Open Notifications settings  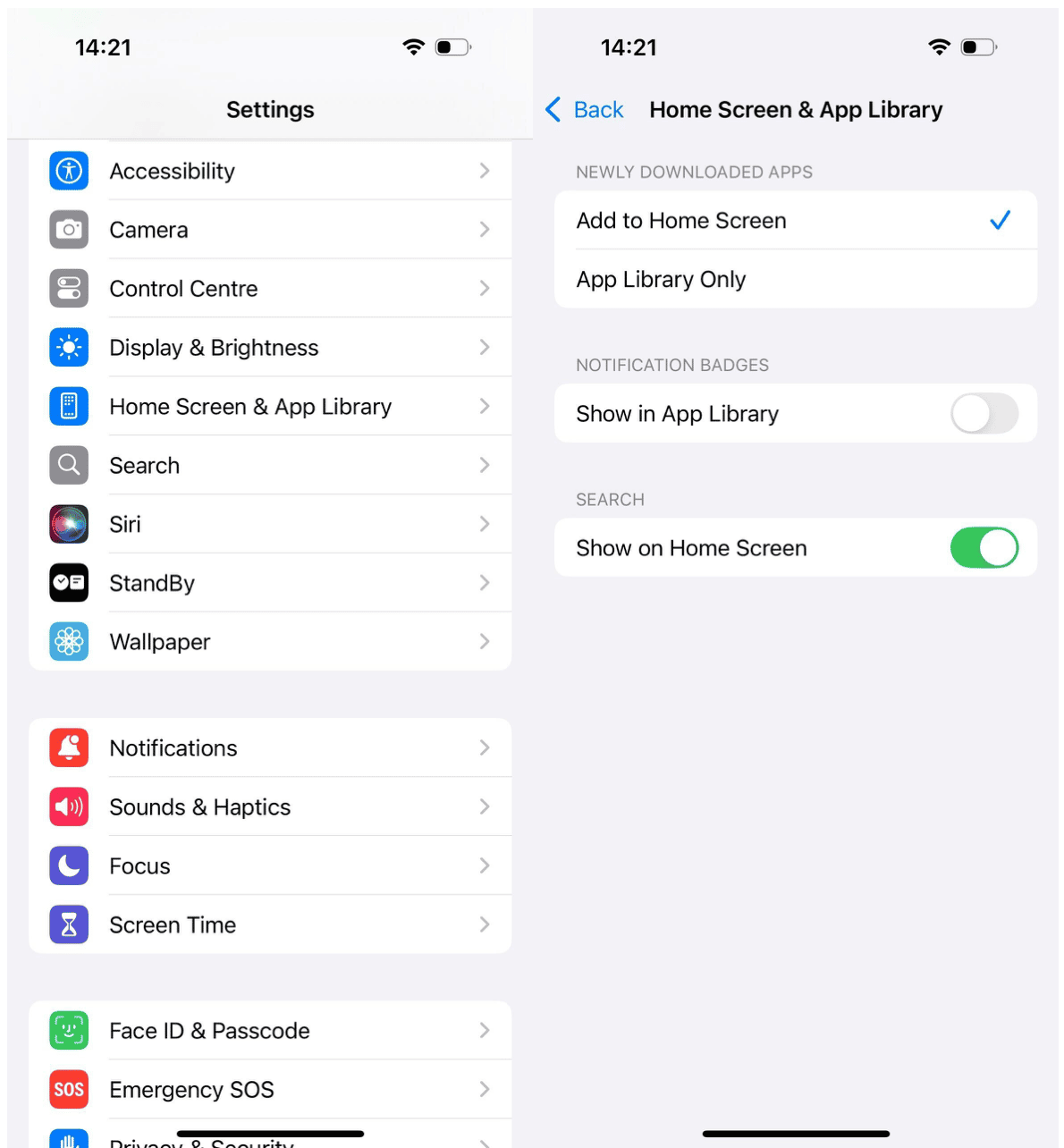(270, 748)
